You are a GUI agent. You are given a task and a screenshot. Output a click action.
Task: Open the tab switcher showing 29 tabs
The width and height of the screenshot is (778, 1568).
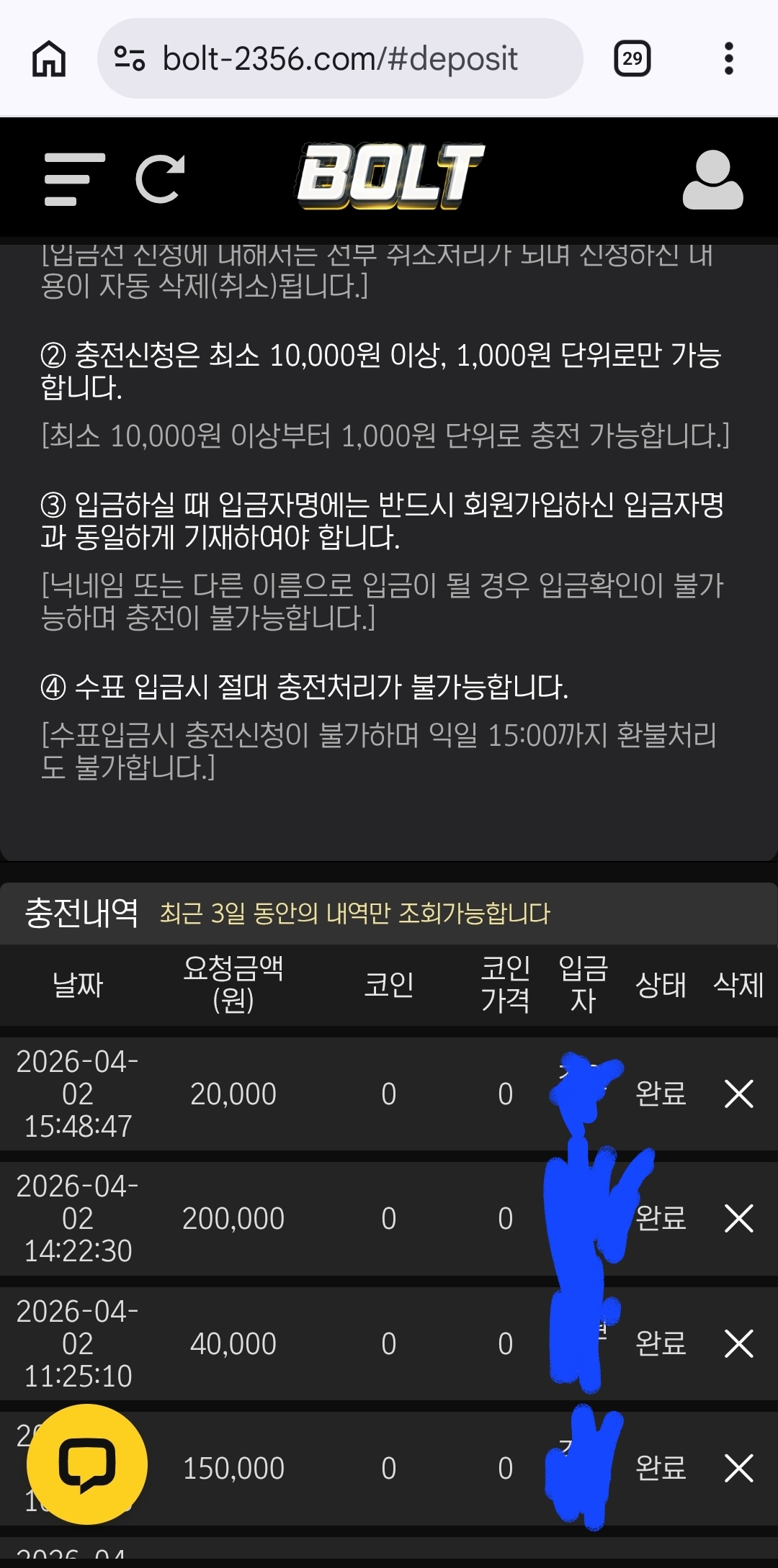pos(632,59)
